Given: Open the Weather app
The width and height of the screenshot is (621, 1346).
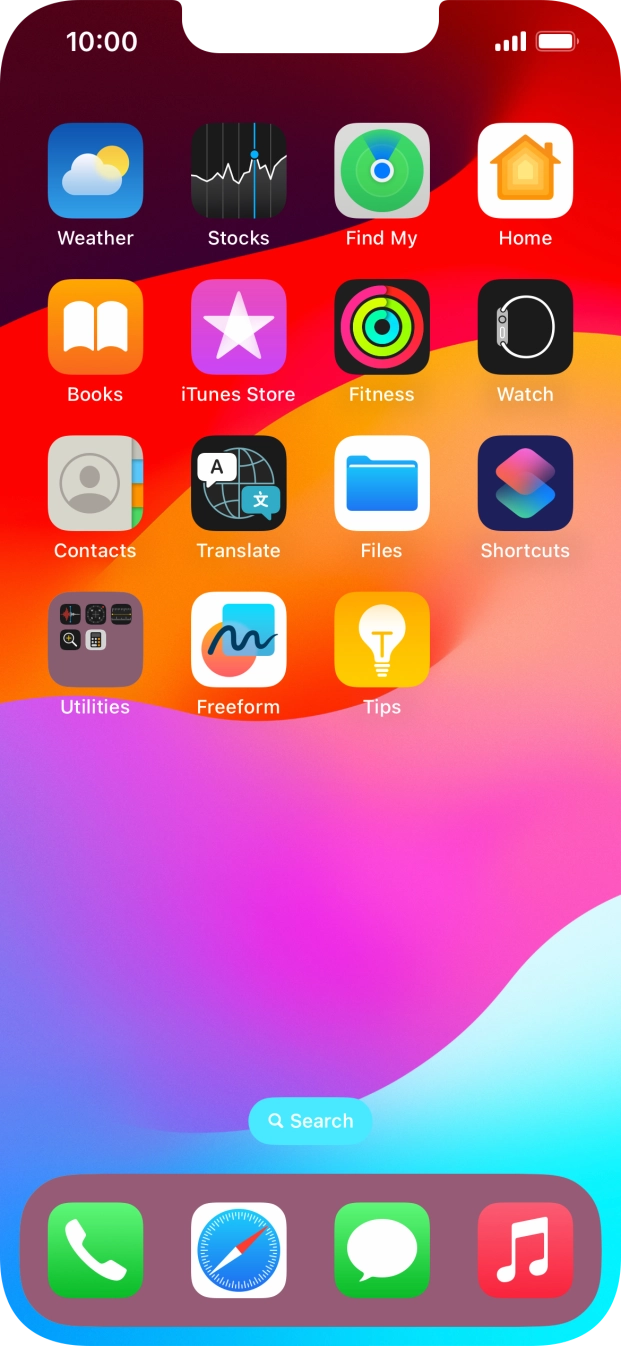Looking at the screenshot, I should 95,171.
